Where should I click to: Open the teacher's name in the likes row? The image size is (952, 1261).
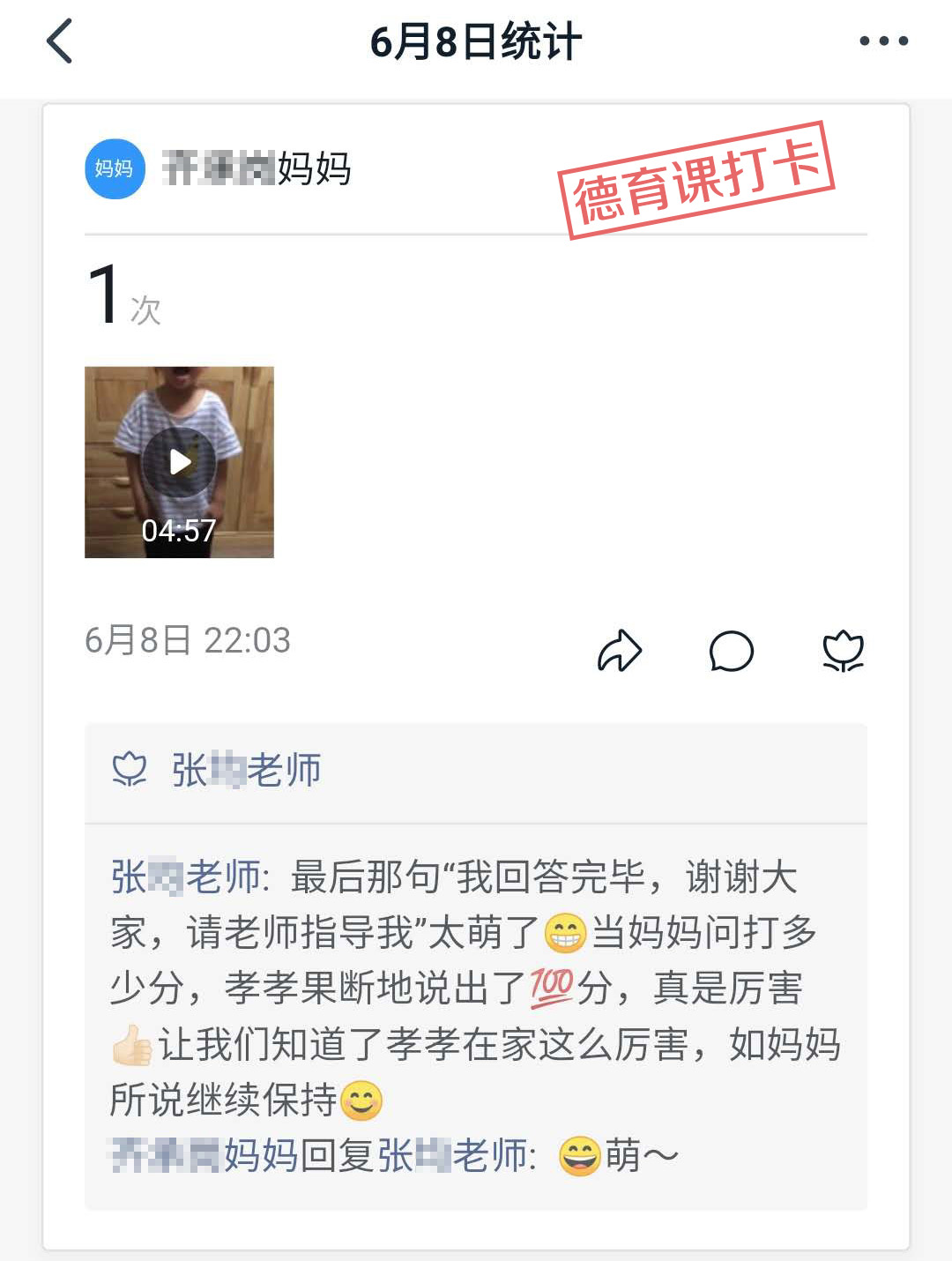246,771
